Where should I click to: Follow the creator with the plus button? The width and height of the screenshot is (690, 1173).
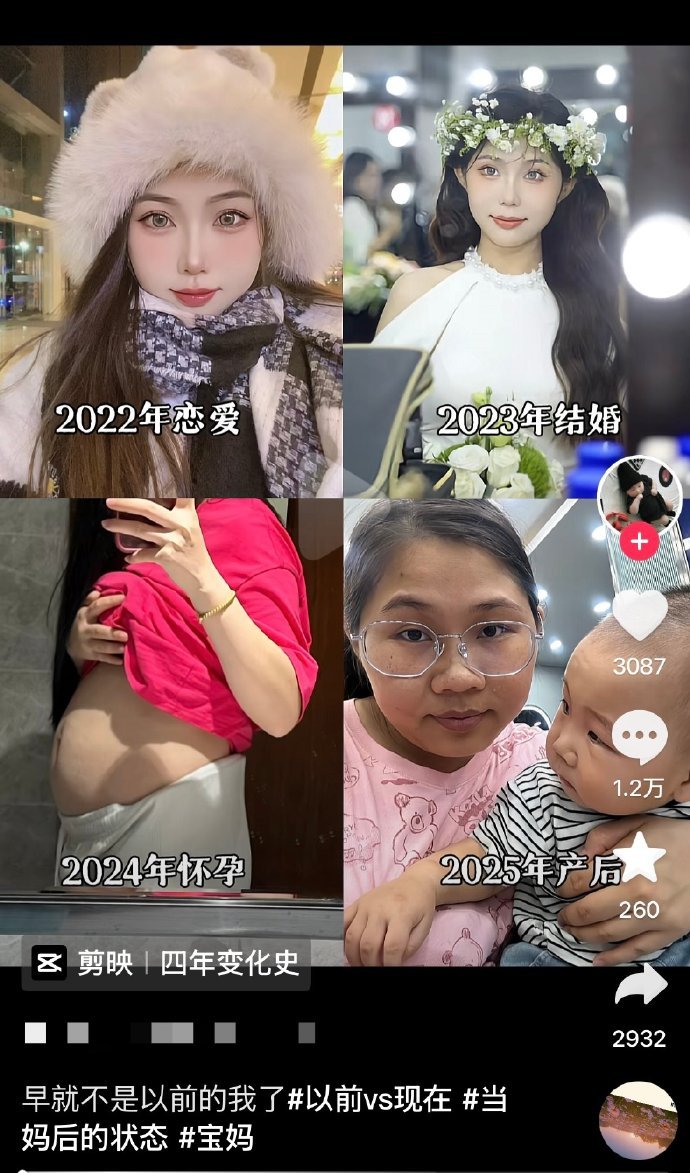click(639, 542)
